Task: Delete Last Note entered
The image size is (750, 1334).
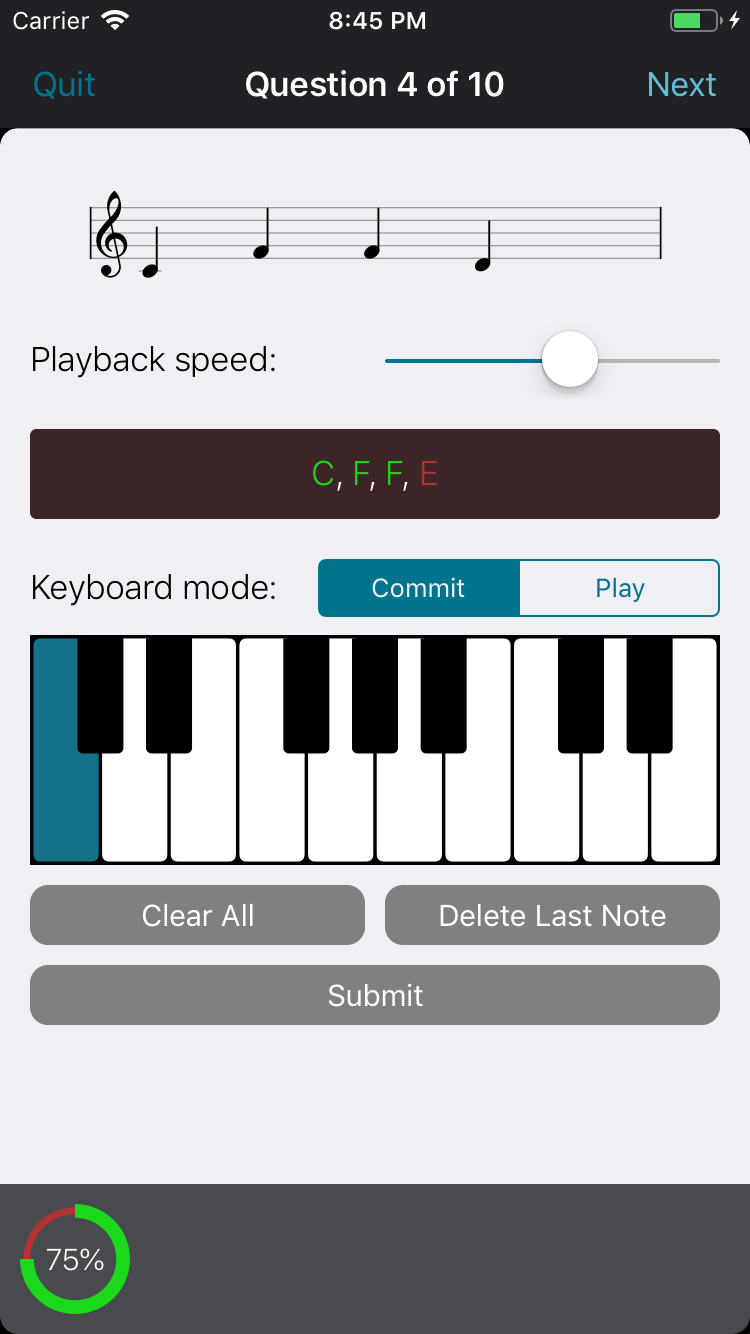Action: click(x=552, y=915)
